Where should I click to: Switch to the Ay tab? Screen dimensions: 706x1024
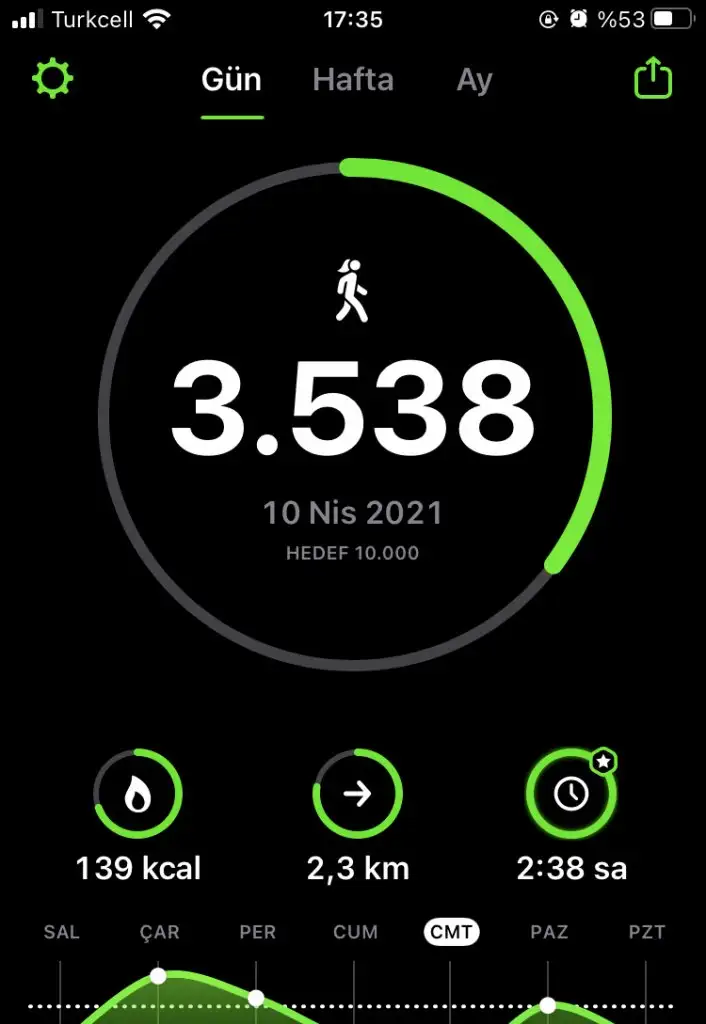coord(474,80)
